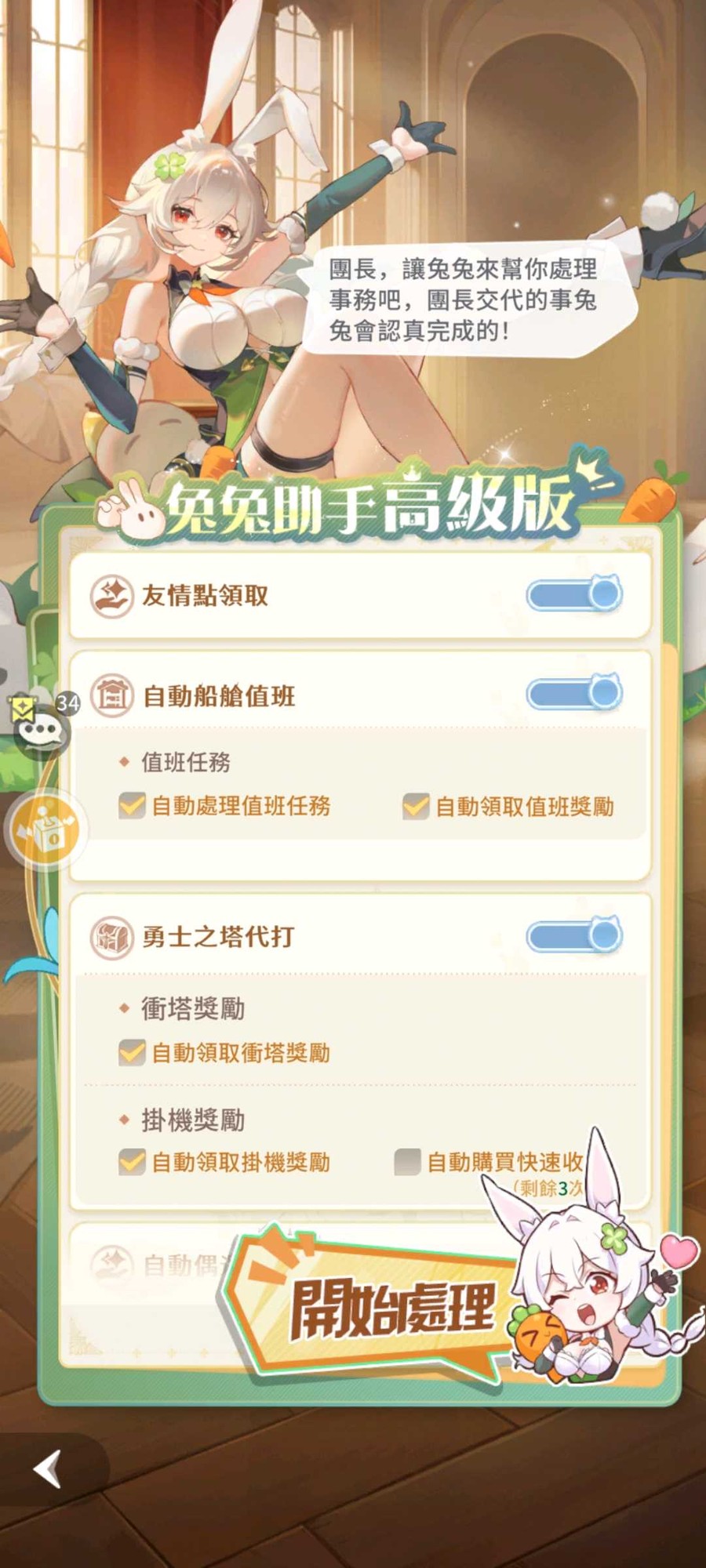Toggle the 友情點領取 switch
This screenshot has height=1568, width=706.
(574, 595)
